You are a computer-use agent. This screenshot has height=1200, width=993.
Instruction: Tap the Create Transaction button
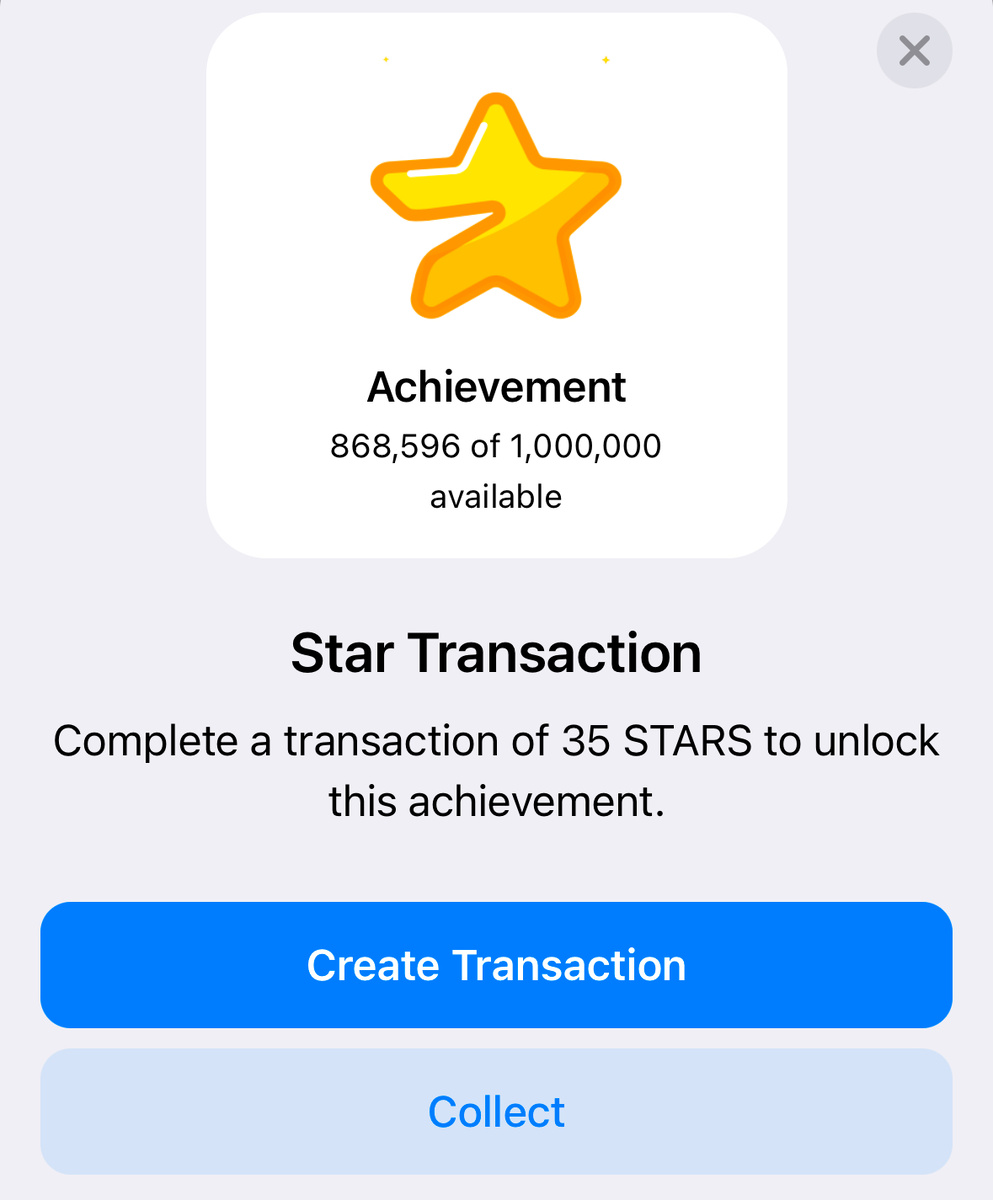coord(496,965)
